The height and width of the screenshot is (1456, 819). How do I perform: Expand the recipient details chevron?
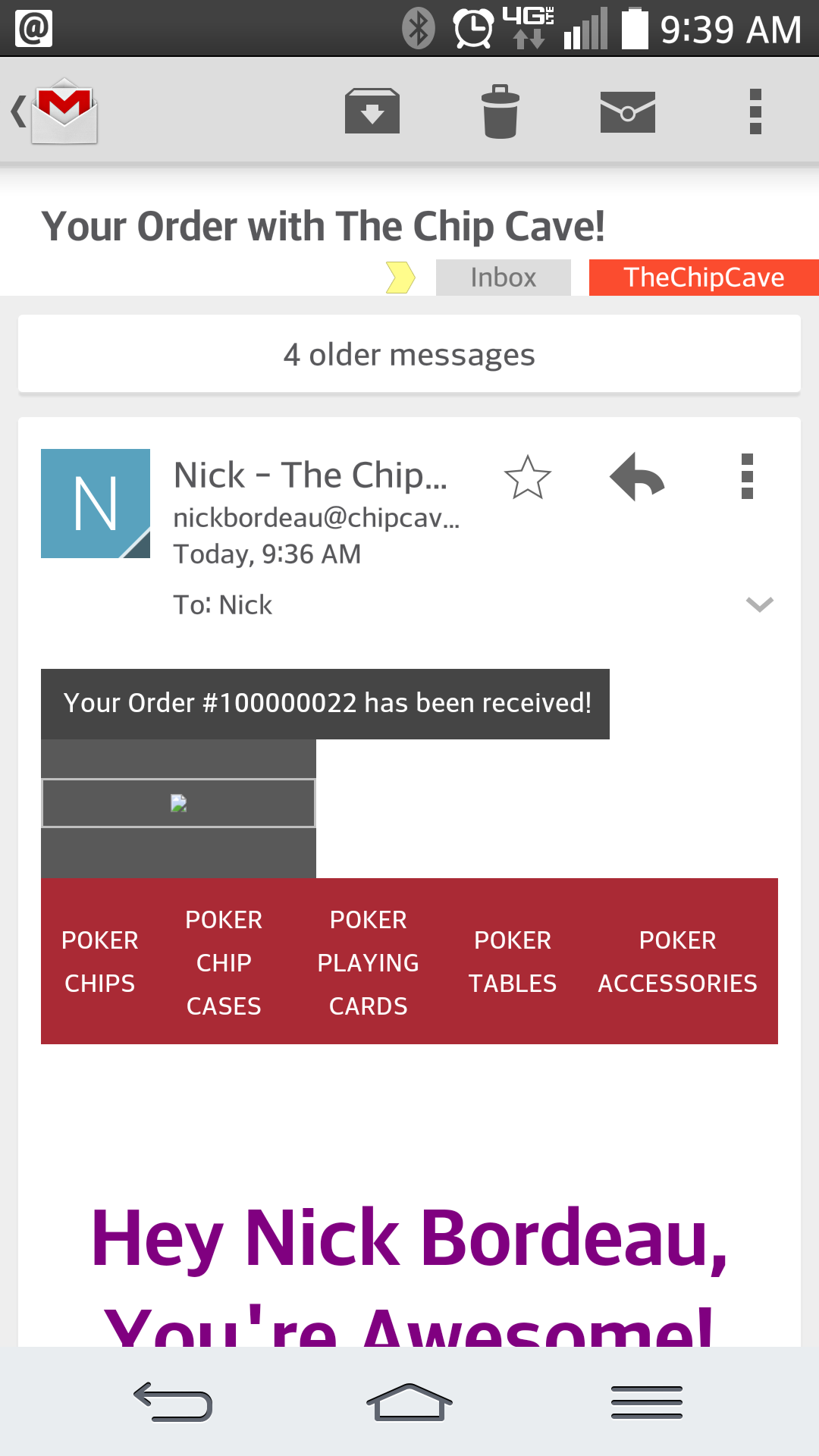759,604
